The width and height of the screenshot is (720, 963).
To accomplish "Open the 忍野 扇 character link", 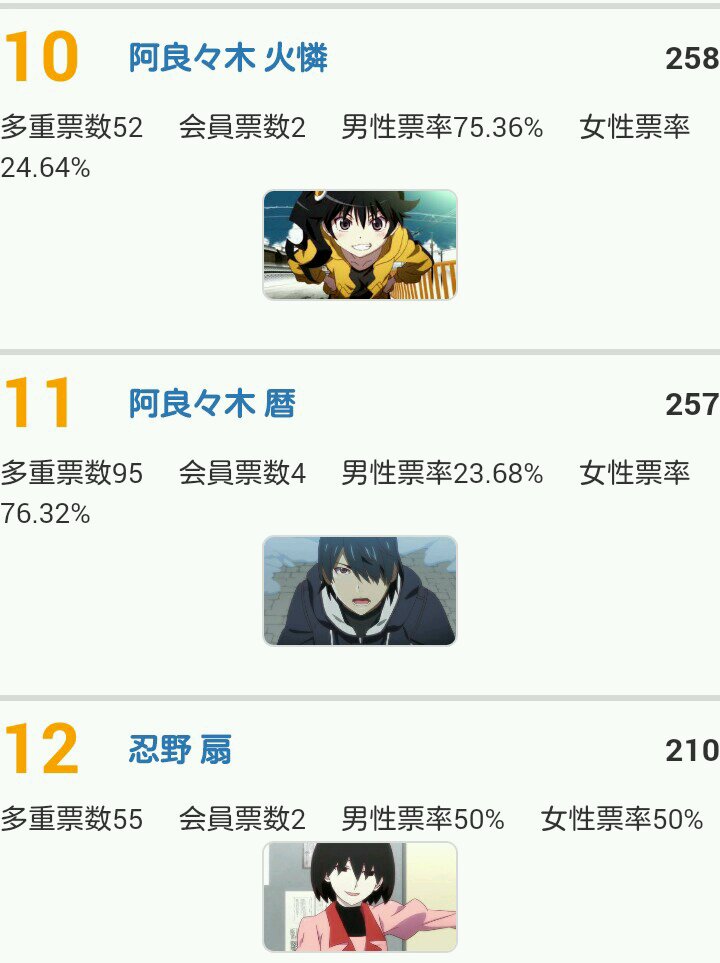I will (180, 749).
